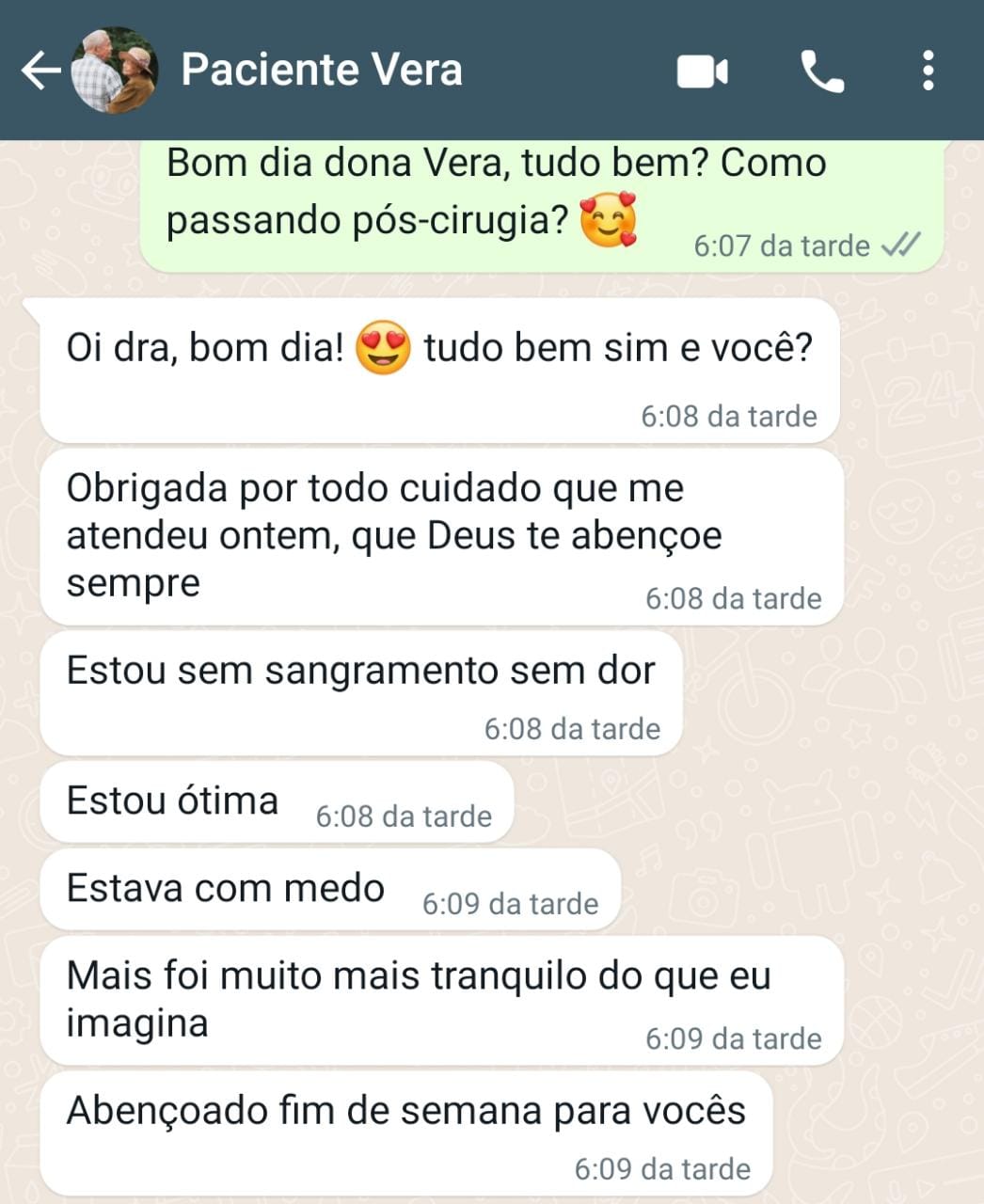Start a video call with Paciente Vera
The height and width of the screenshot is (1204, 984).
(700, 71)
